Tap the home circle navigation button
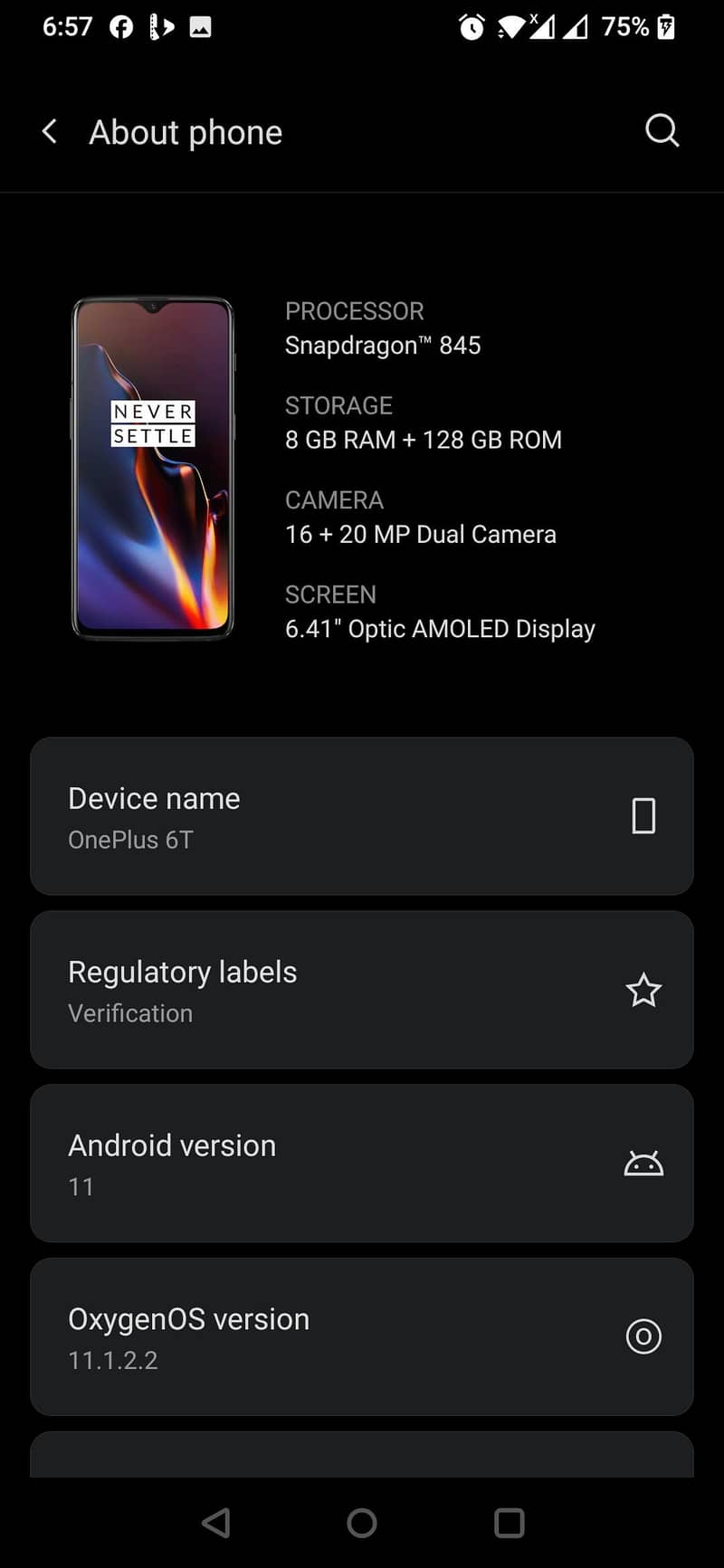This screenshot has width=724, height=1568. point(361,1522)
